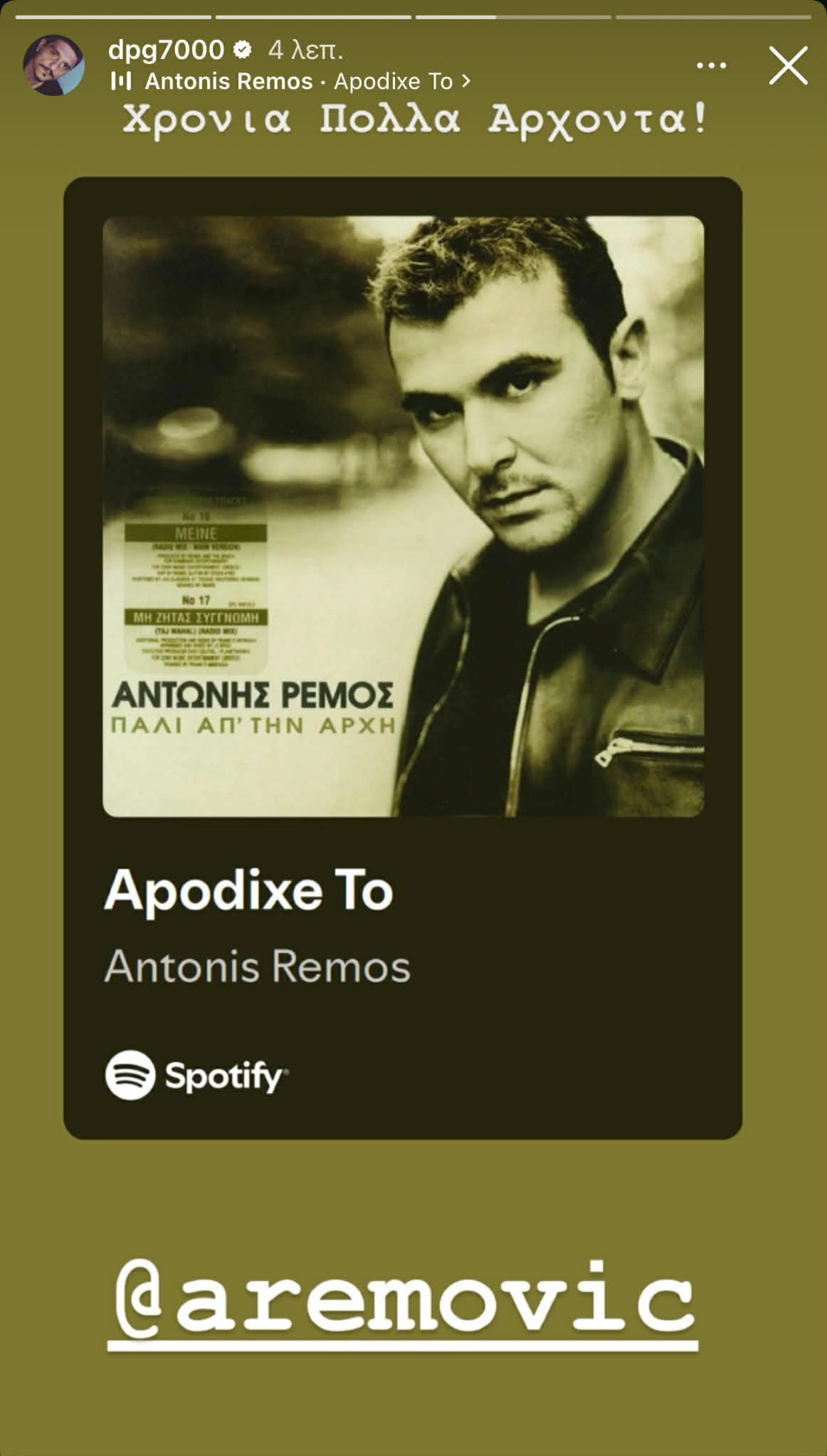The image size is (827, 1456).
Task: Open dpg7000's profile picture
Action: (54, 65)
